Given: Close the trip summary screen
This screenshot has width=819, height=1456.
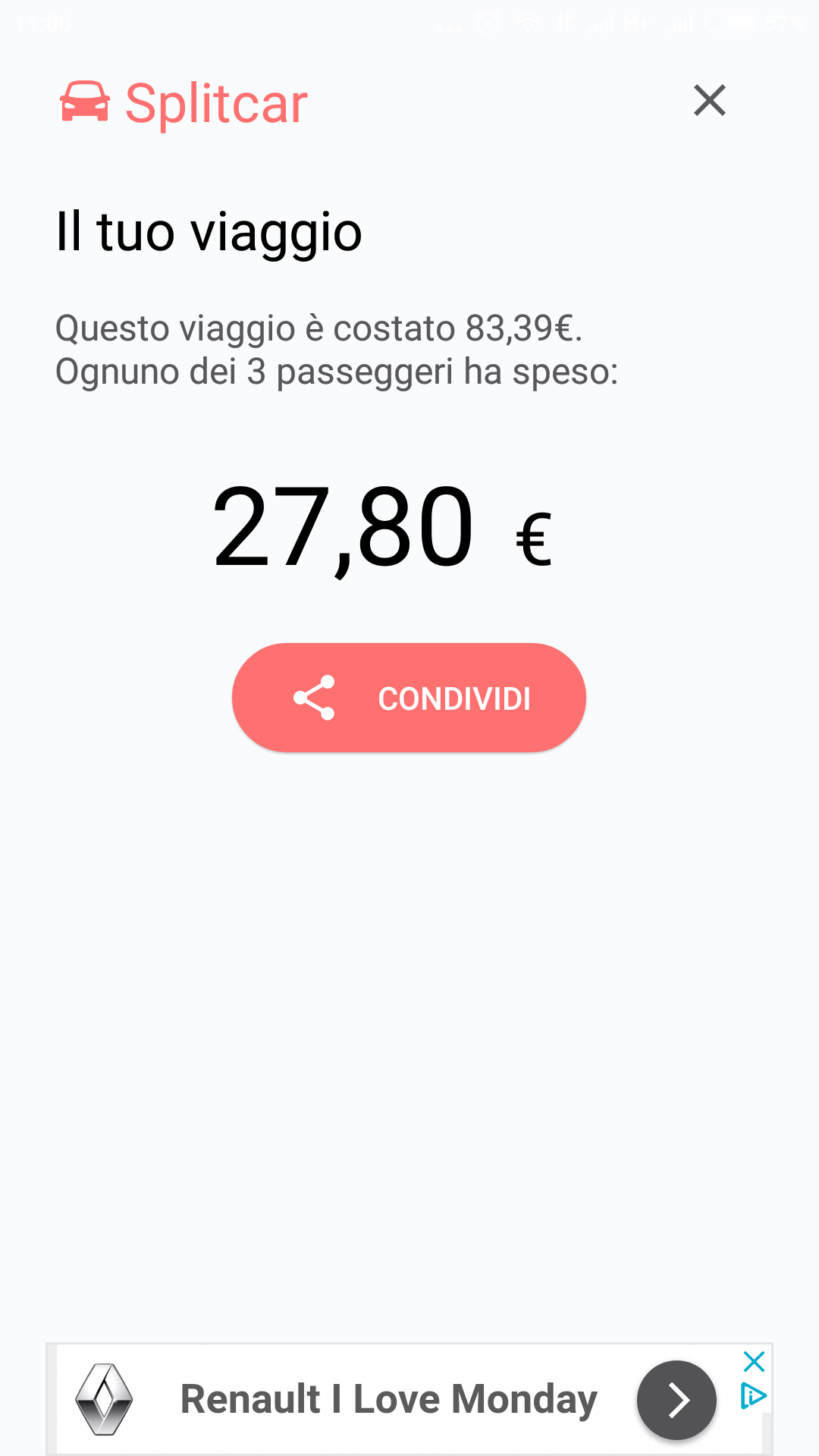Looking at the screenshot, I should (x=710, y=100).
